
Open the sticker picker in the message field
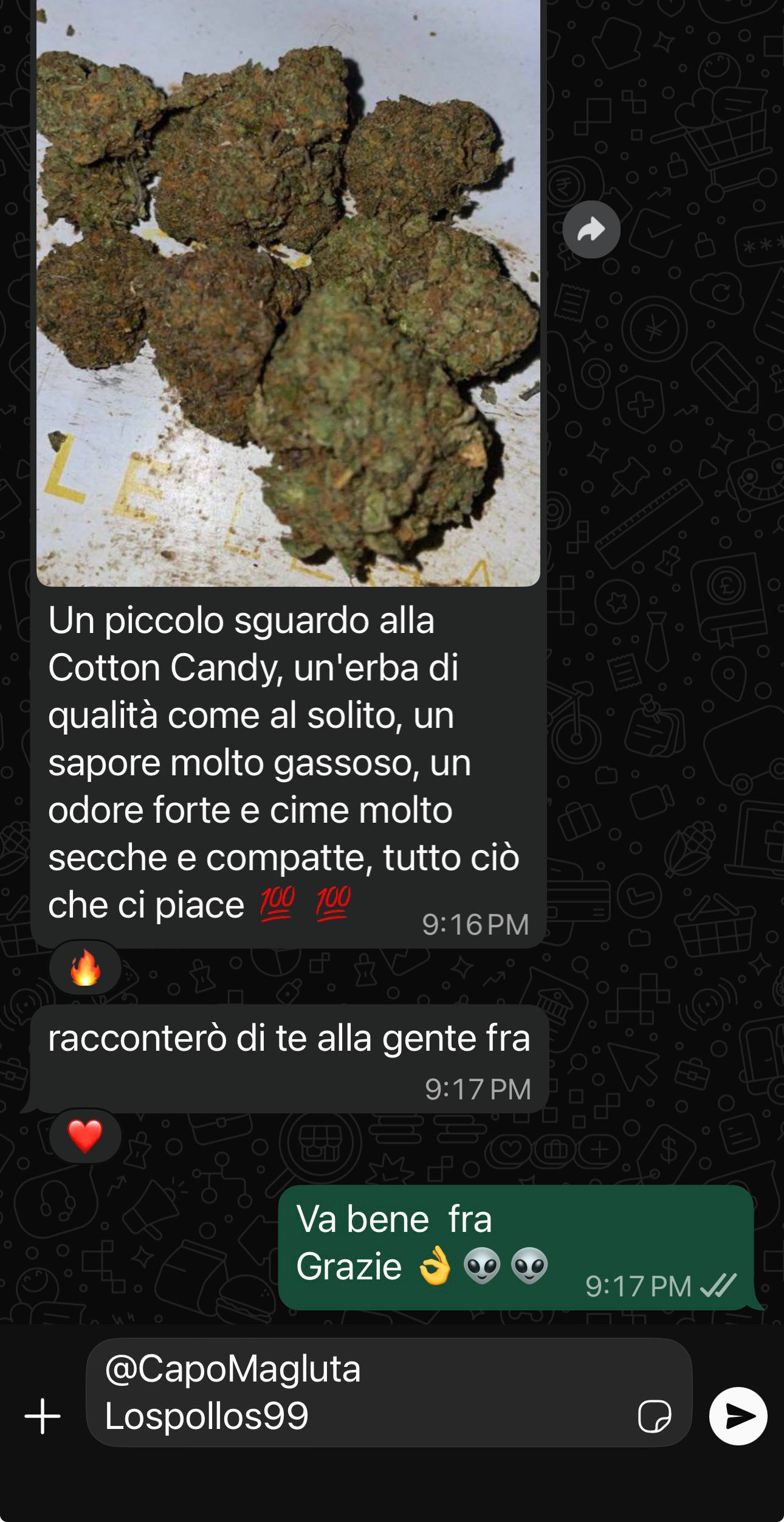point(655,1417)
